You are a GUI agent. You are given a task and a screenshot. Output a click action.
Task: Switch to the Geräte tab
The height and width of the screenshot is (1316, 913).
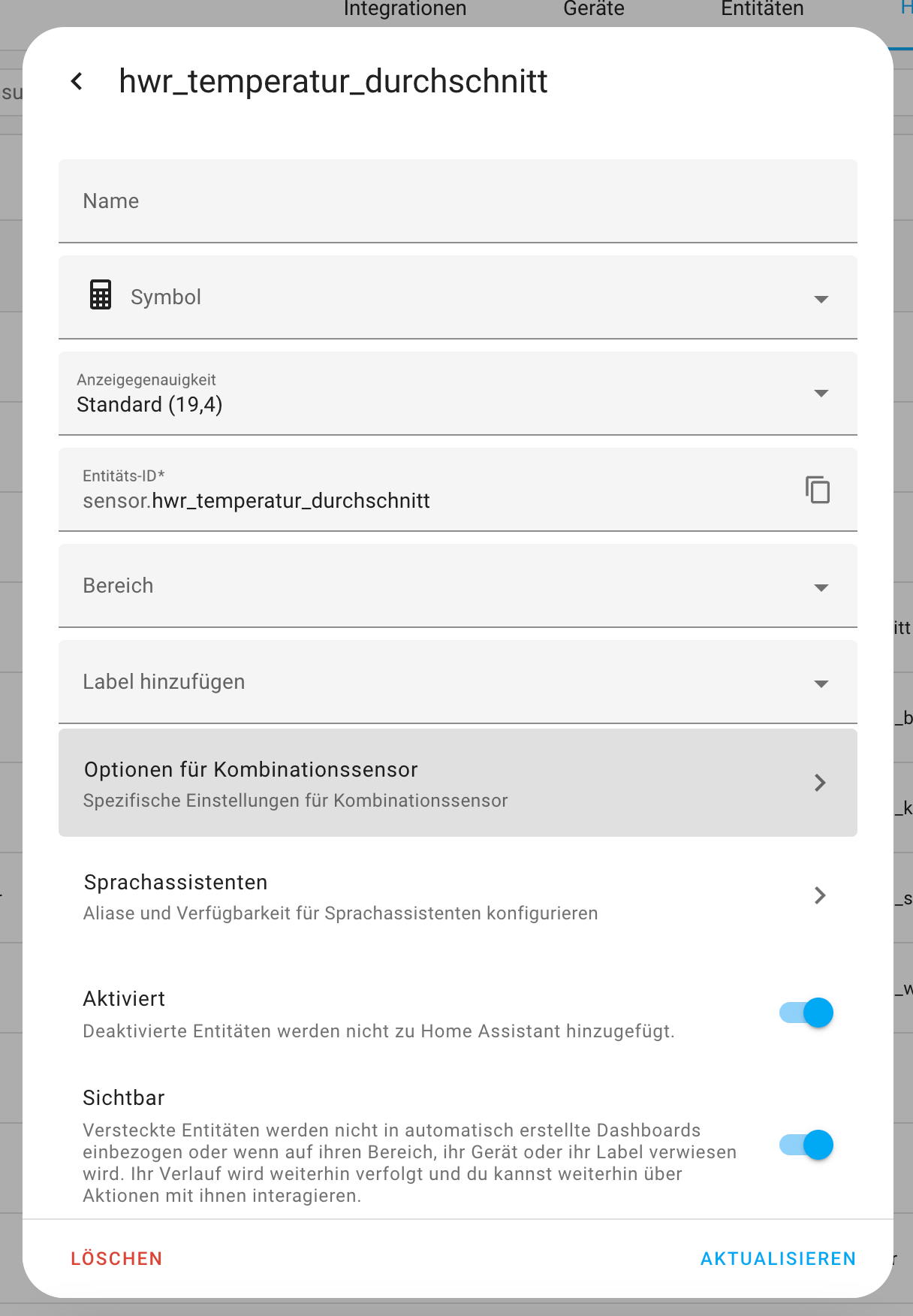(x=593, y=9)
